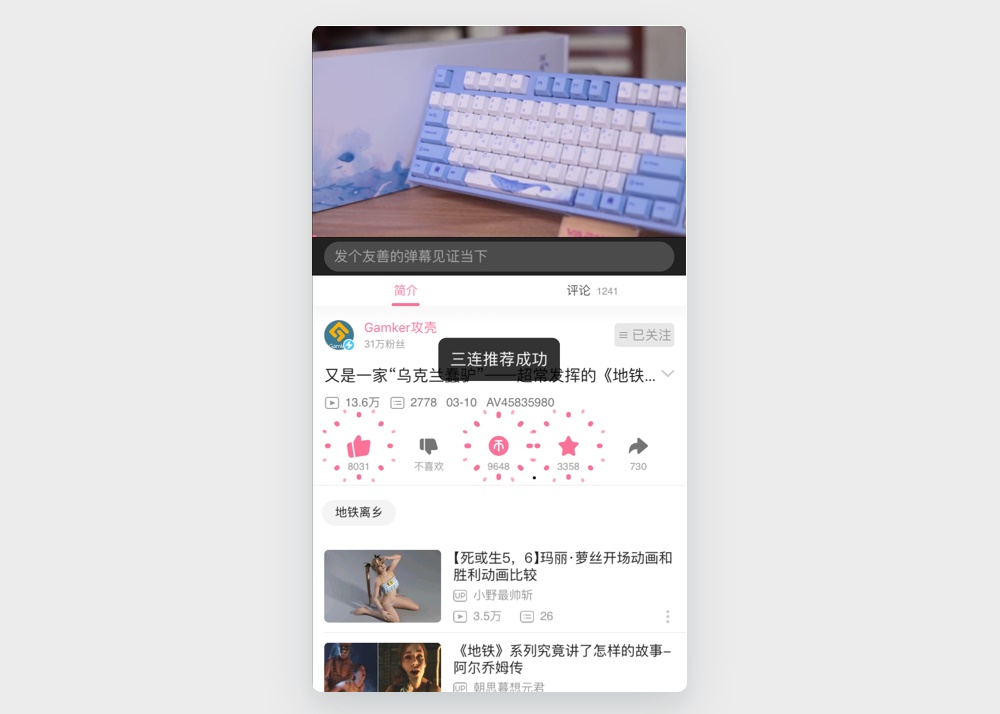Open options for 小野最帅斩's video
The width and height of the screenshot is (1000, 714).
[x=668, y=616]
